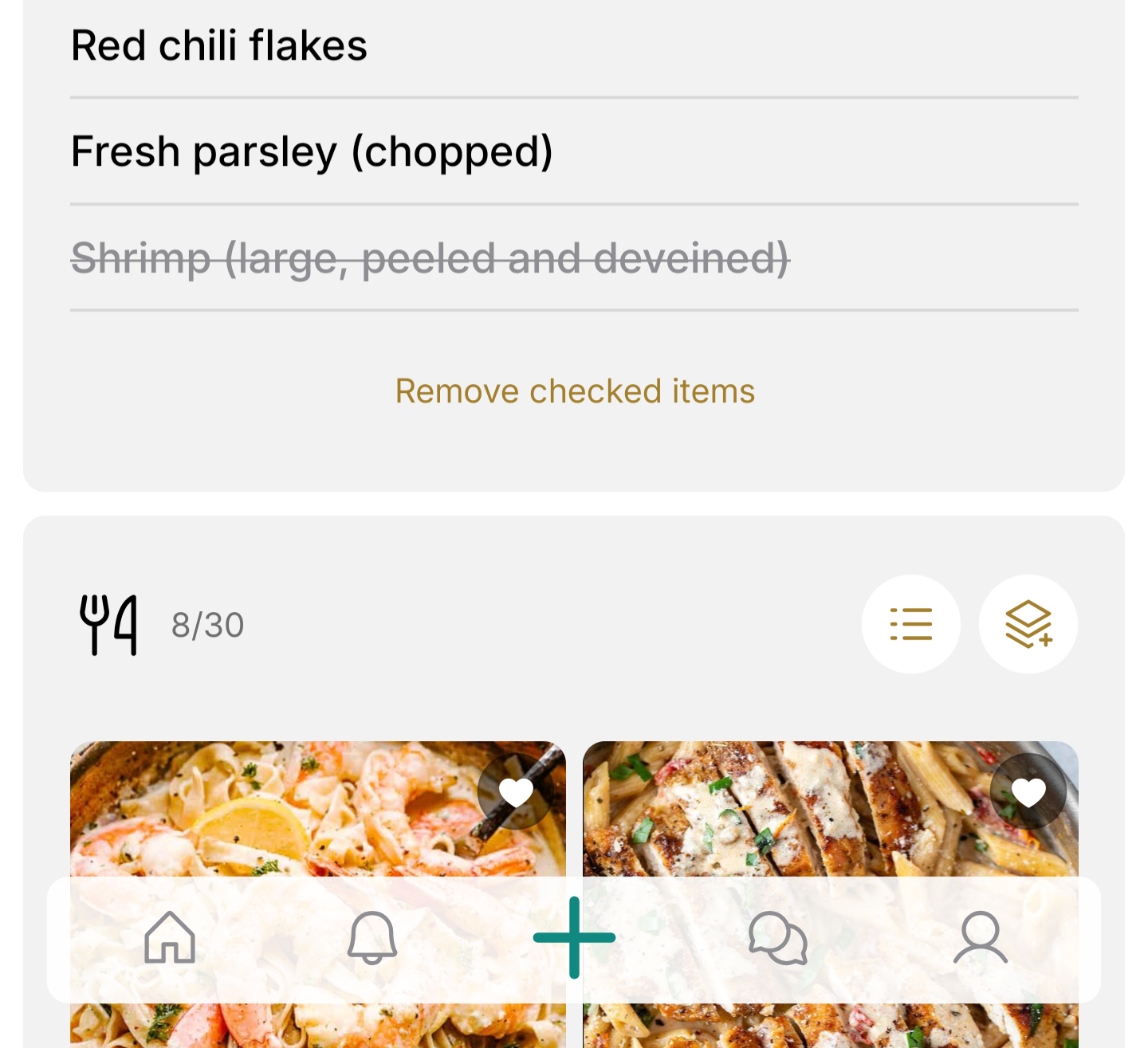Unfavorite the chicken penne recipe
1148x1048 pixels.
pos(1028,792)
